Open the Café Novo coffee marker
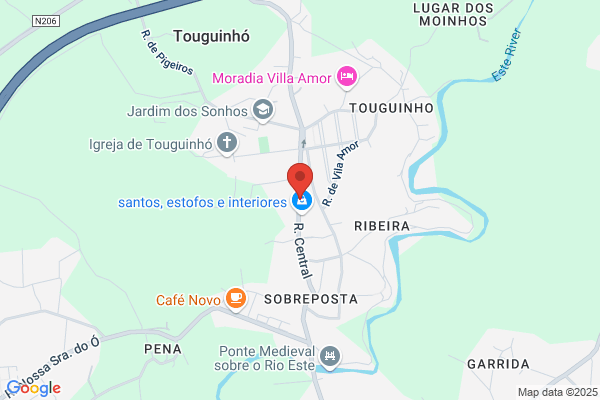 236,299
